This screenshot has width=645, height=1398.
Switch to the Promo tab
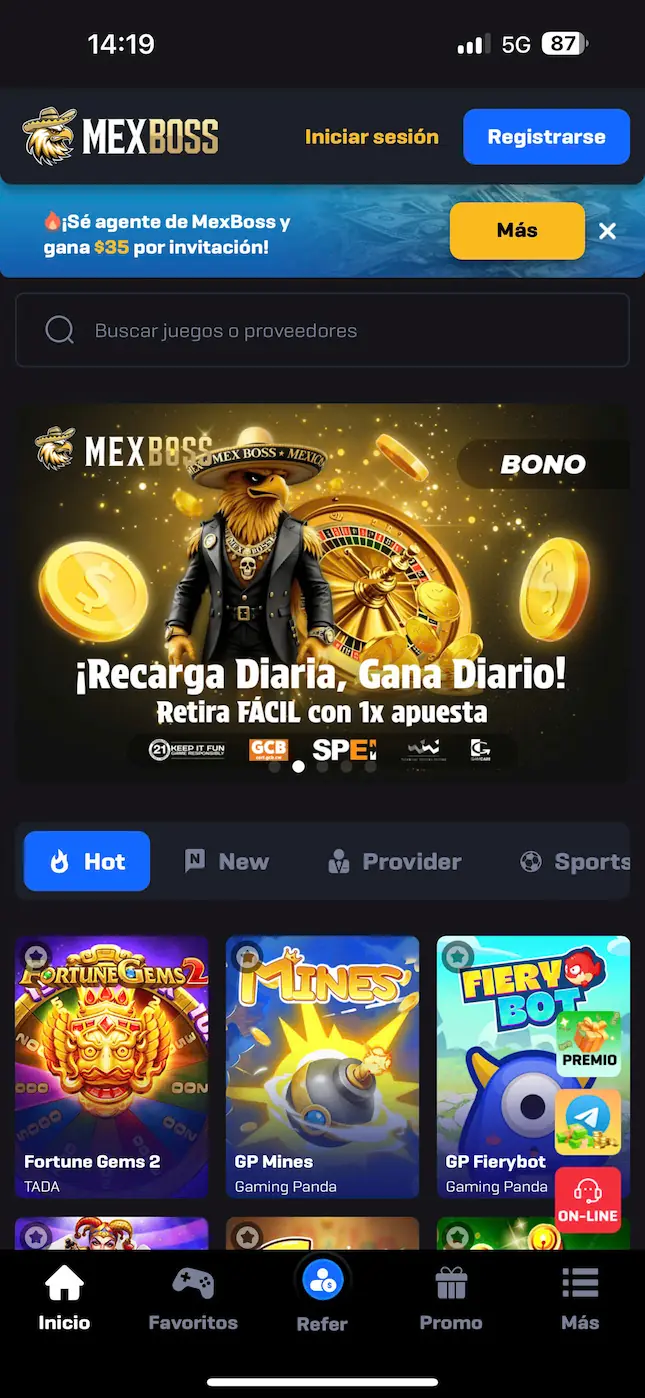pos(451,1298)
